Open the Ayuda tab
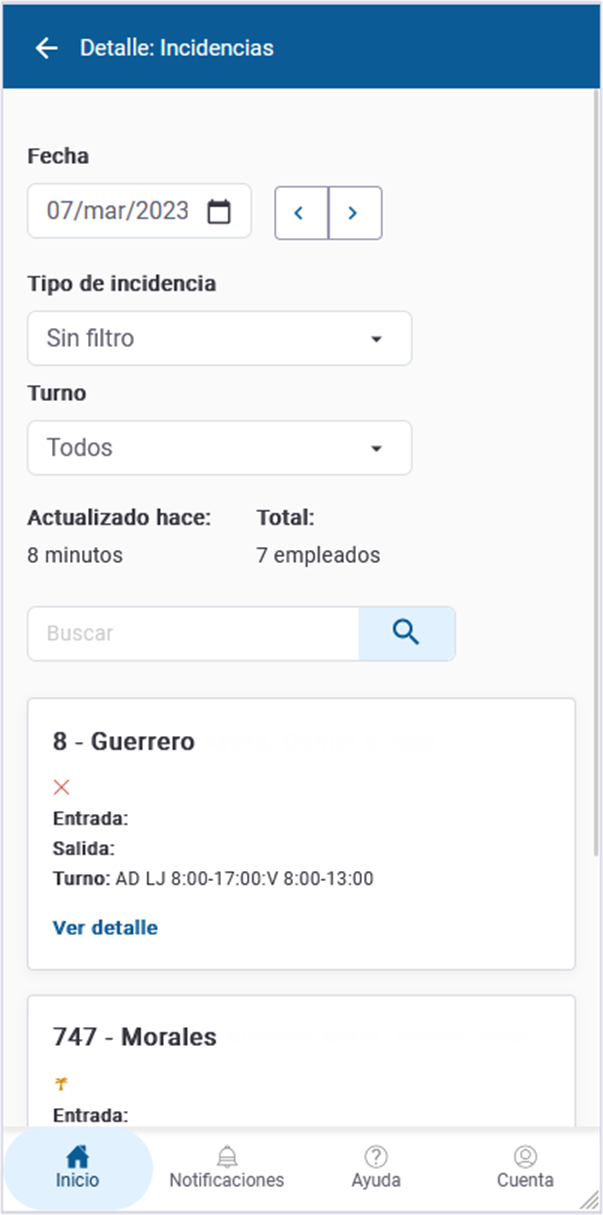This screenshot has width=603, height=1215. tap(376, 1167)
